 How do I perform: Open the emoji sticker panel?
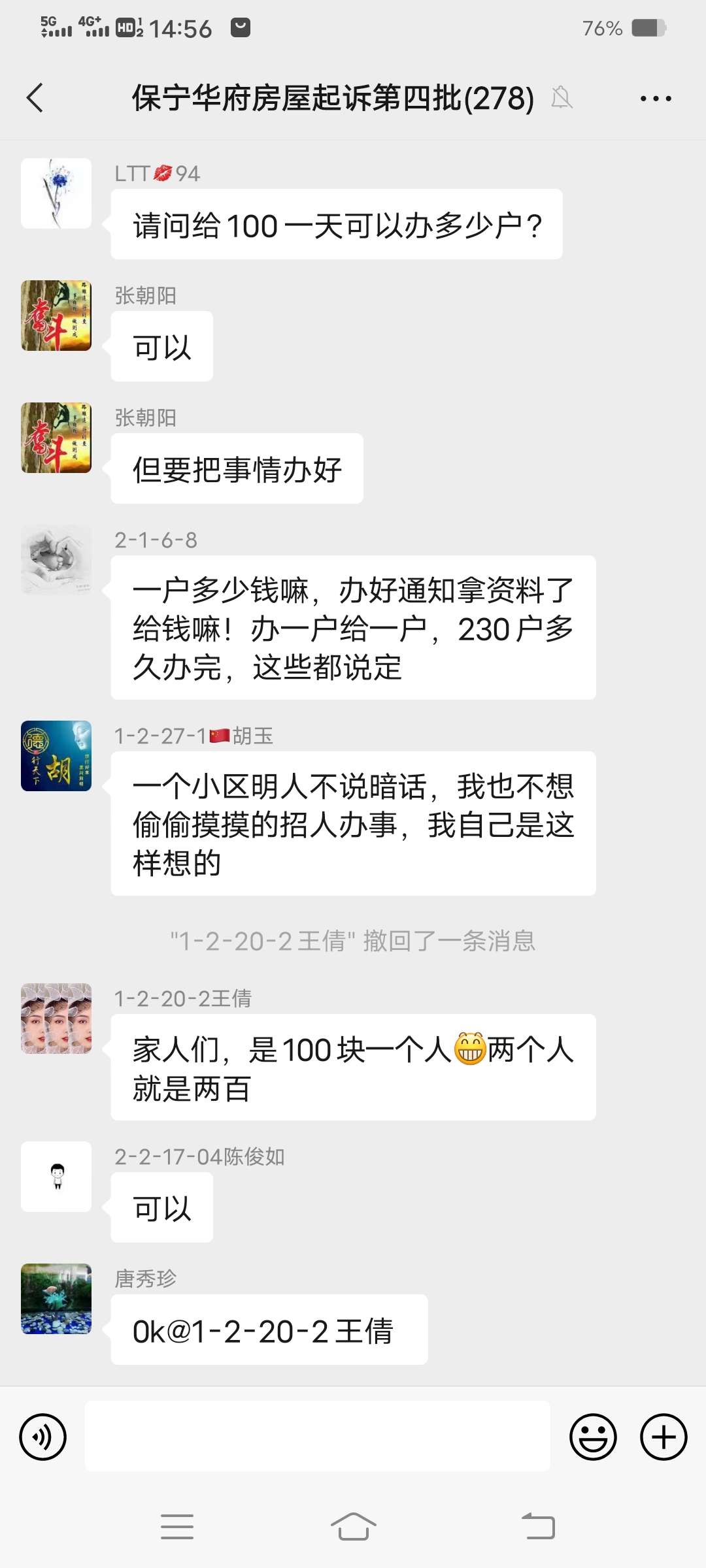(x=593, y=1437)
